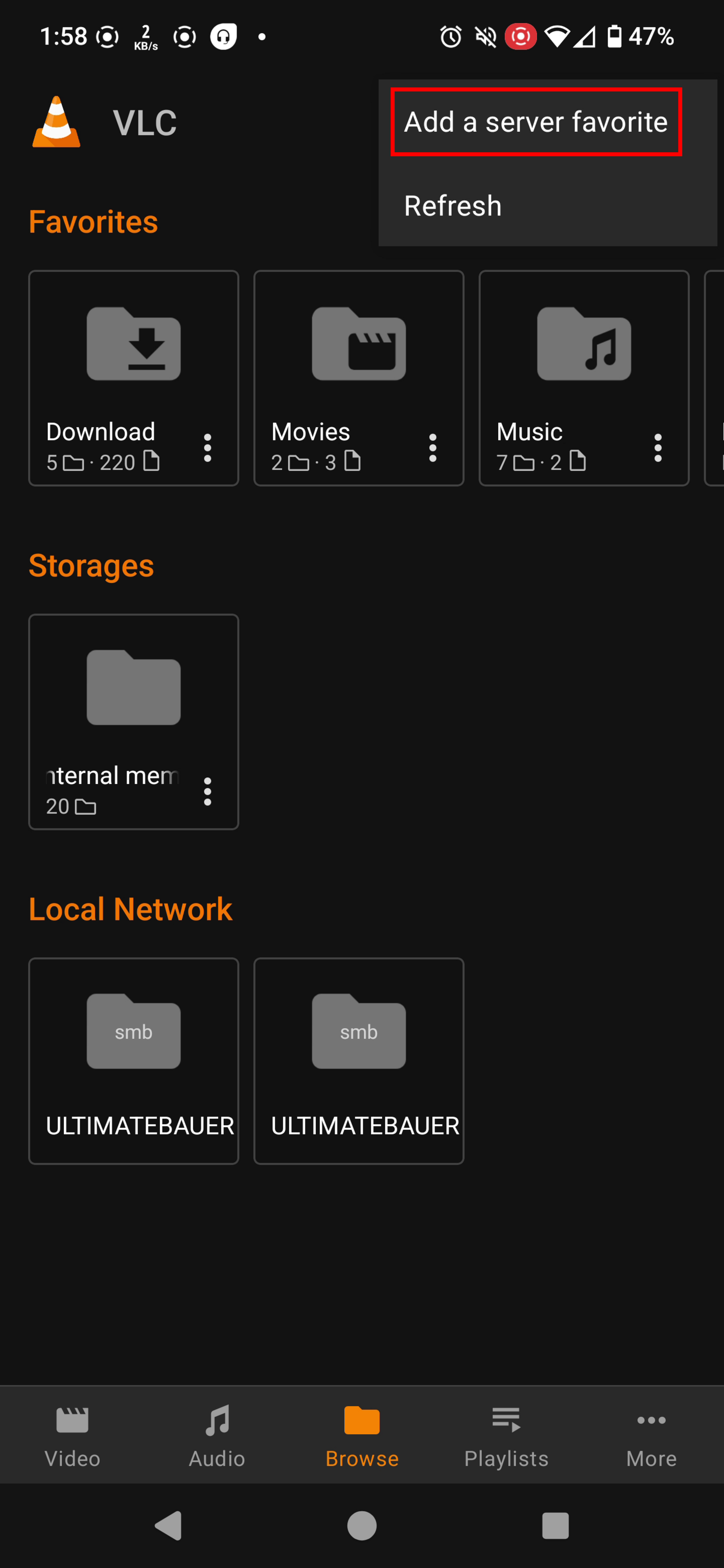The image size is (724, 1568).
Task: Open options for Internal memory
Action: [x=207, y=791]
